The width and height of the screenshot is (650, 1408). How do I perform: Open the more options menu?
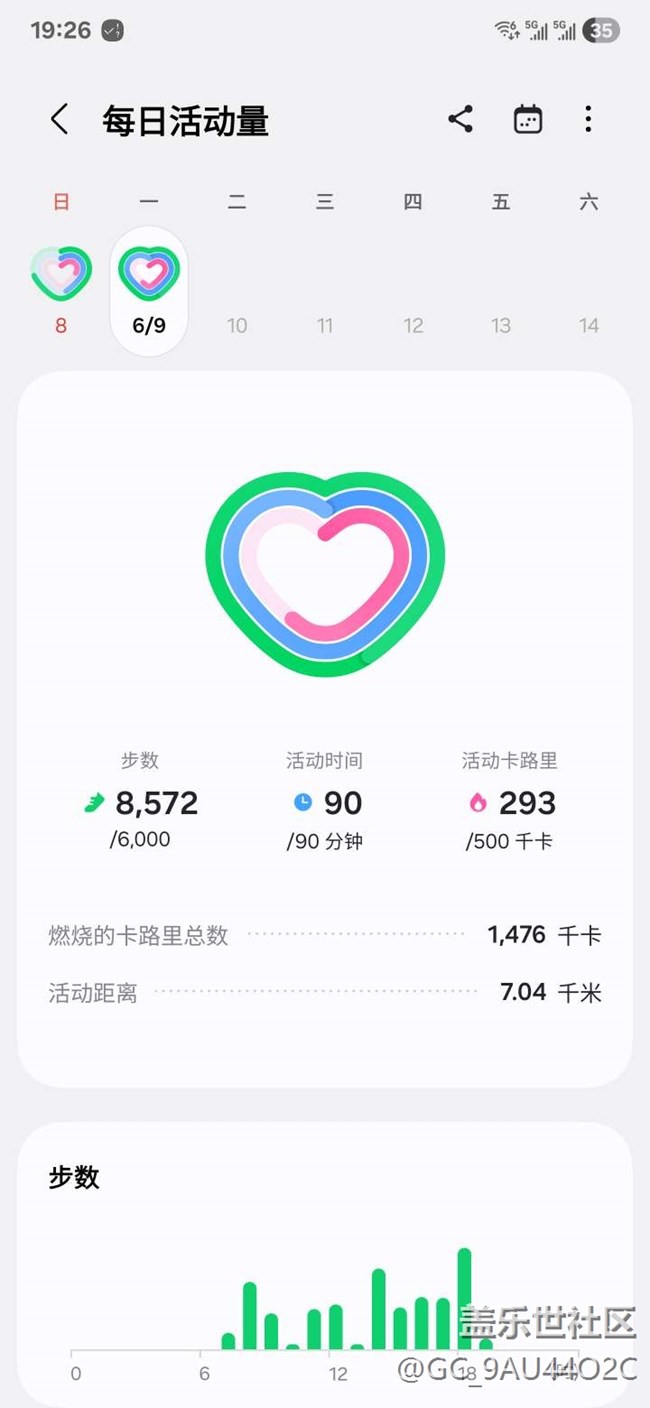click(x=588, y=119)
